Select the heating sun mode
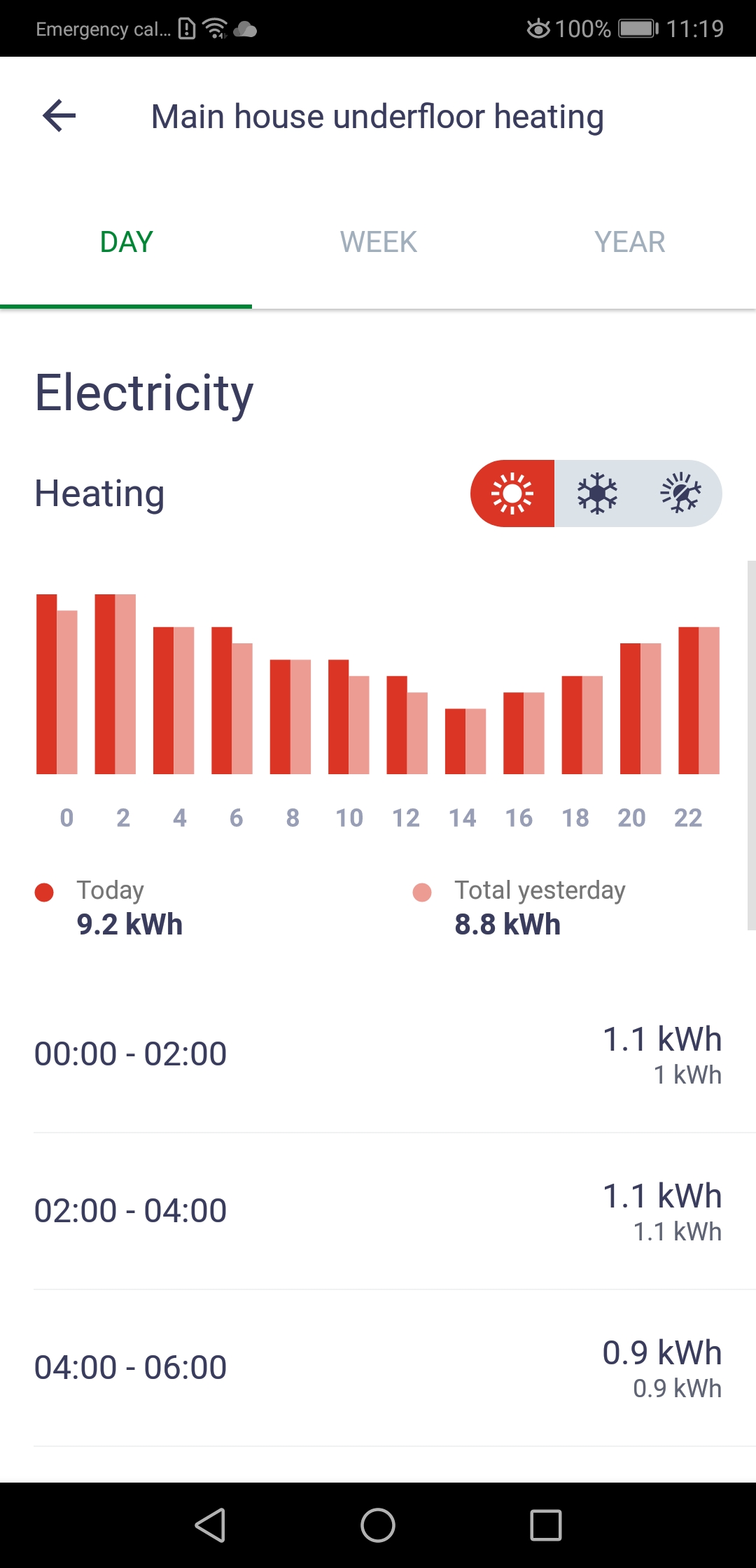This screenshot has height=1568, width=756. (x=512, y=493)
